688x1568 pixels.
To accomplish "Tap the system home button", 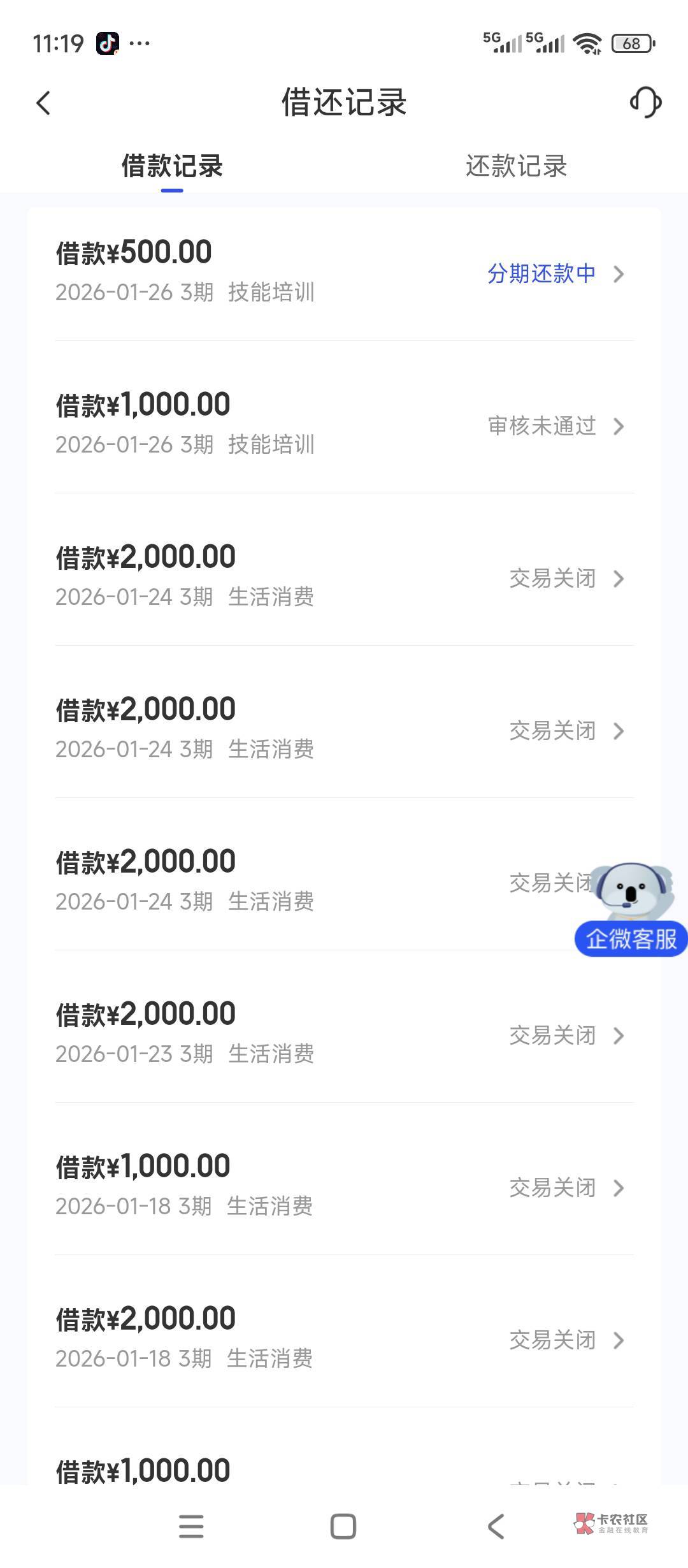I will pyautogui.click(x=343, y=1527).
